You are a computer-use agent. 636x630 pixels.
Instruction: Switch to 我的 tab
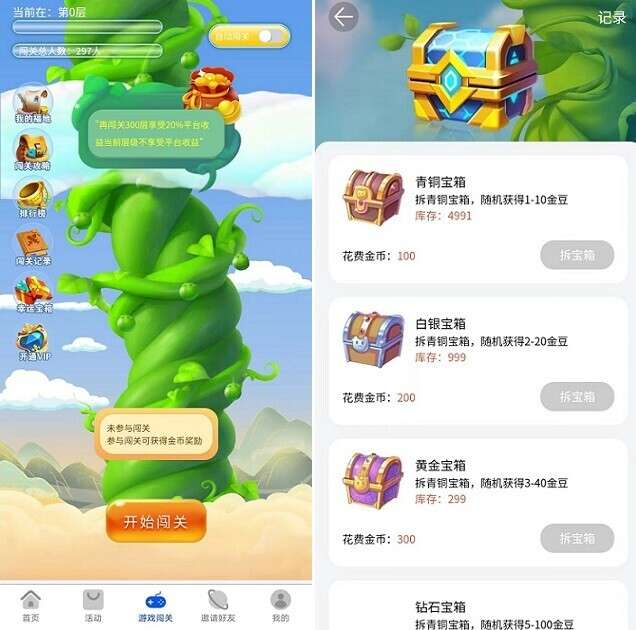(281, 606)
